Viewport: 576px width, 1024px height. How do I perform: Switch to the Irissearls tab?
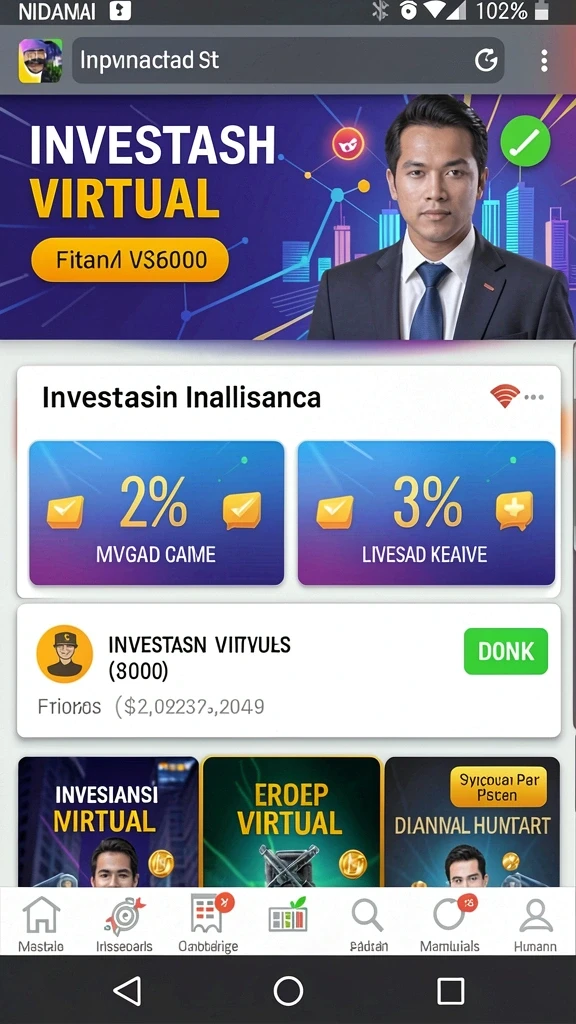click(x=124, y=923)
